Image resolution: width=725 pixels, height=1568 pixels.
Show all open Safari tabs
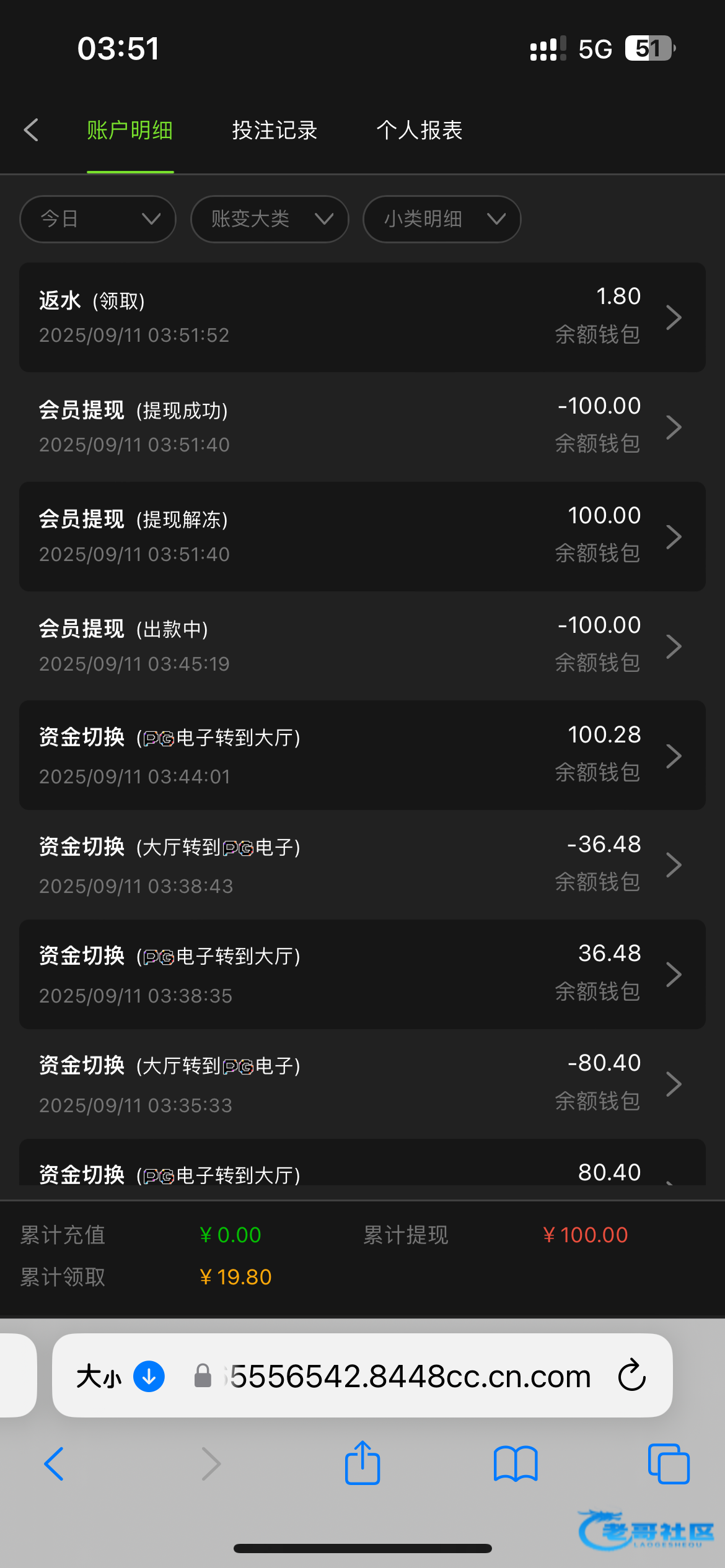click(668, 1463)
